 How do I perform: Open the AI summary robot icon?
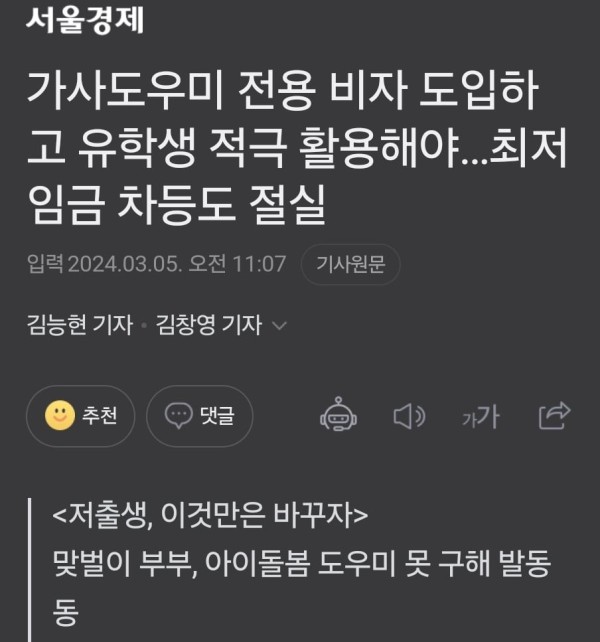339,415
